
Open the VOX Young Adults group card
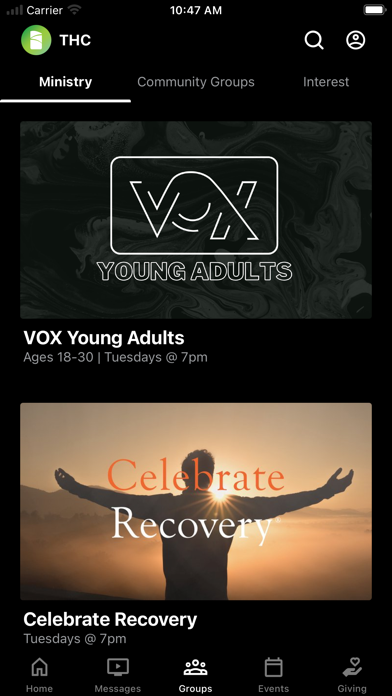196,242
